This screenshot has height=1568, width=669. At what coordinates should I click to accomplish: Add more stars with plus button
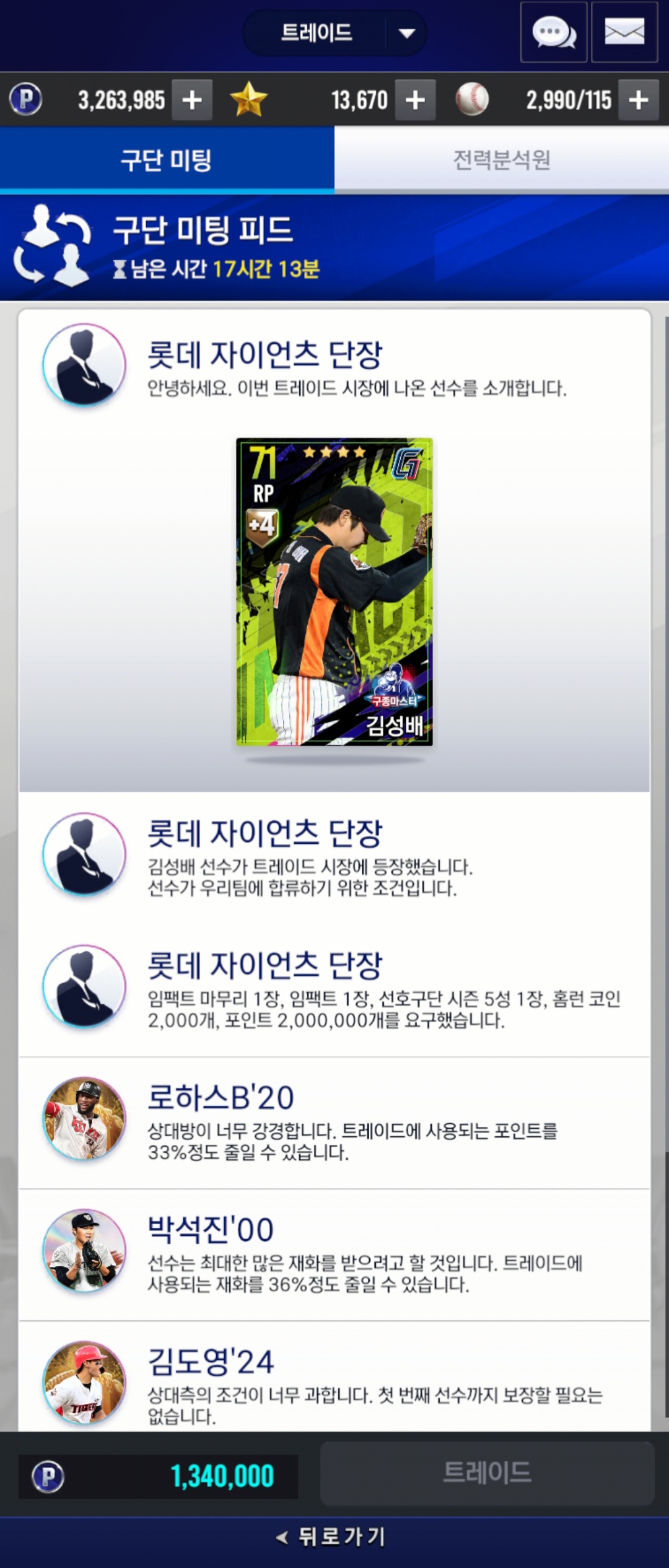point(415,100)
